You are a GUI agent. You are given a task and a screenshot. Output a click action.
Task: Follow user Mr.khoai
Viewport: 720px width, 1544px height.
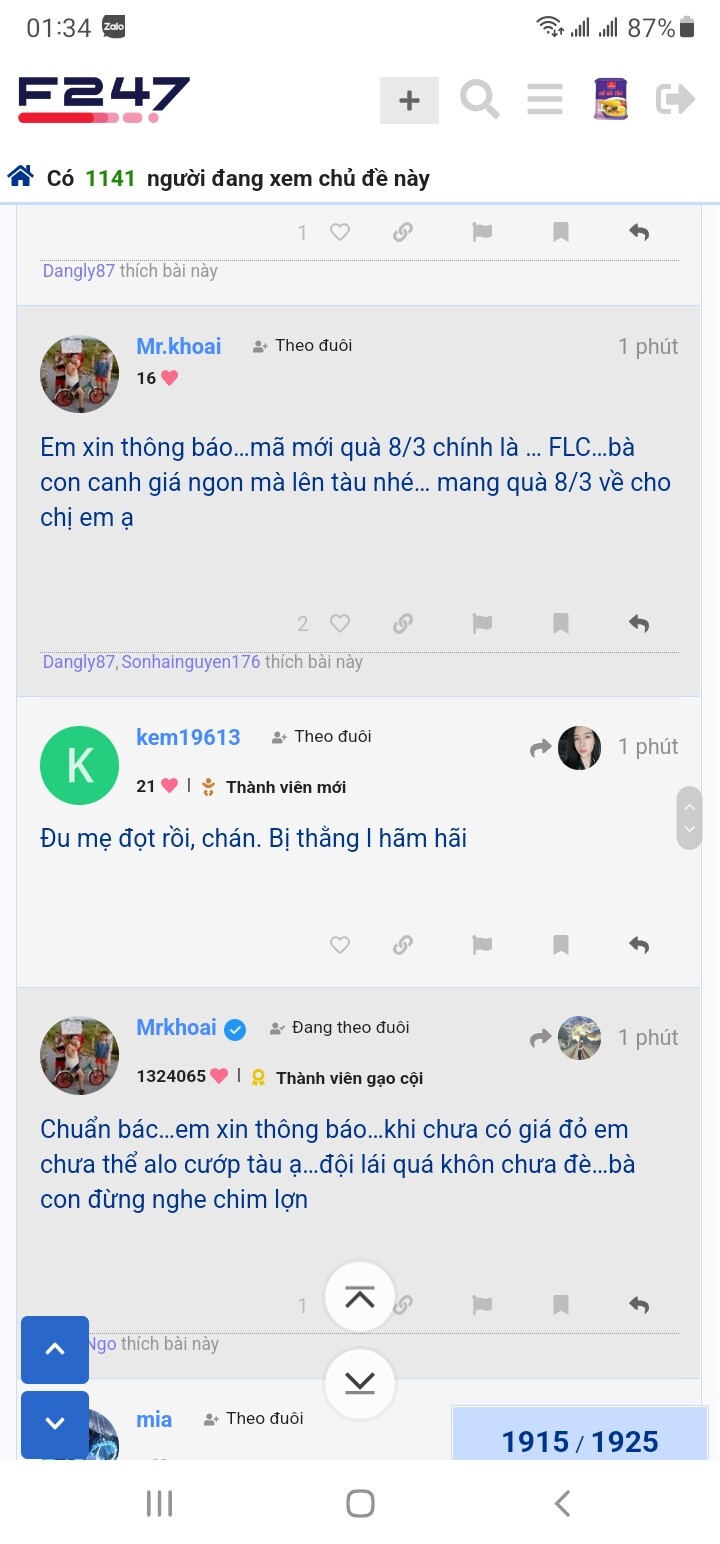coord(302,346)
